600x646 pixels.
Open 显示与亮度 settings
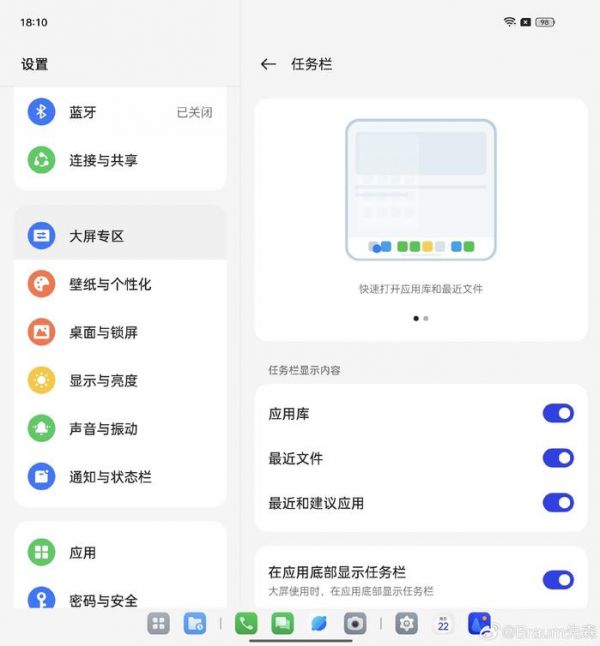tap(120, 380)
